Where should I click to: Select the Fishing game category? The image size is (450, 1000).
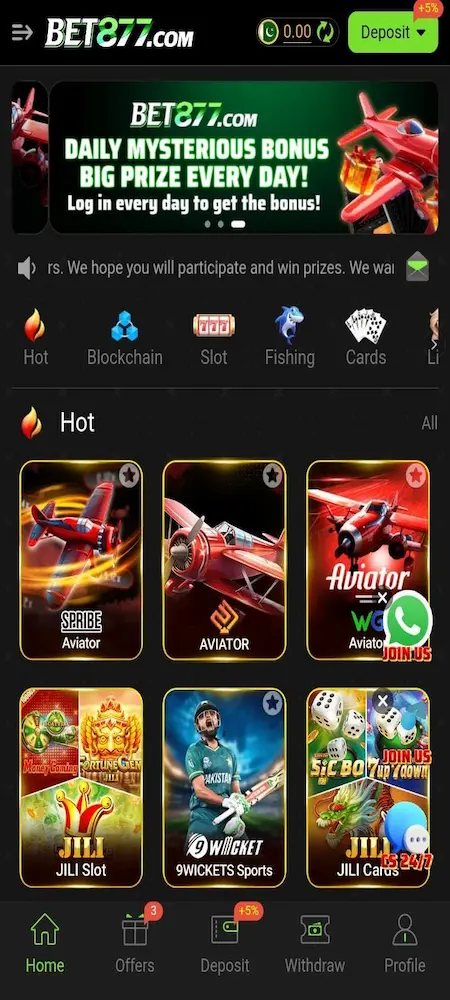pos(290,337)
